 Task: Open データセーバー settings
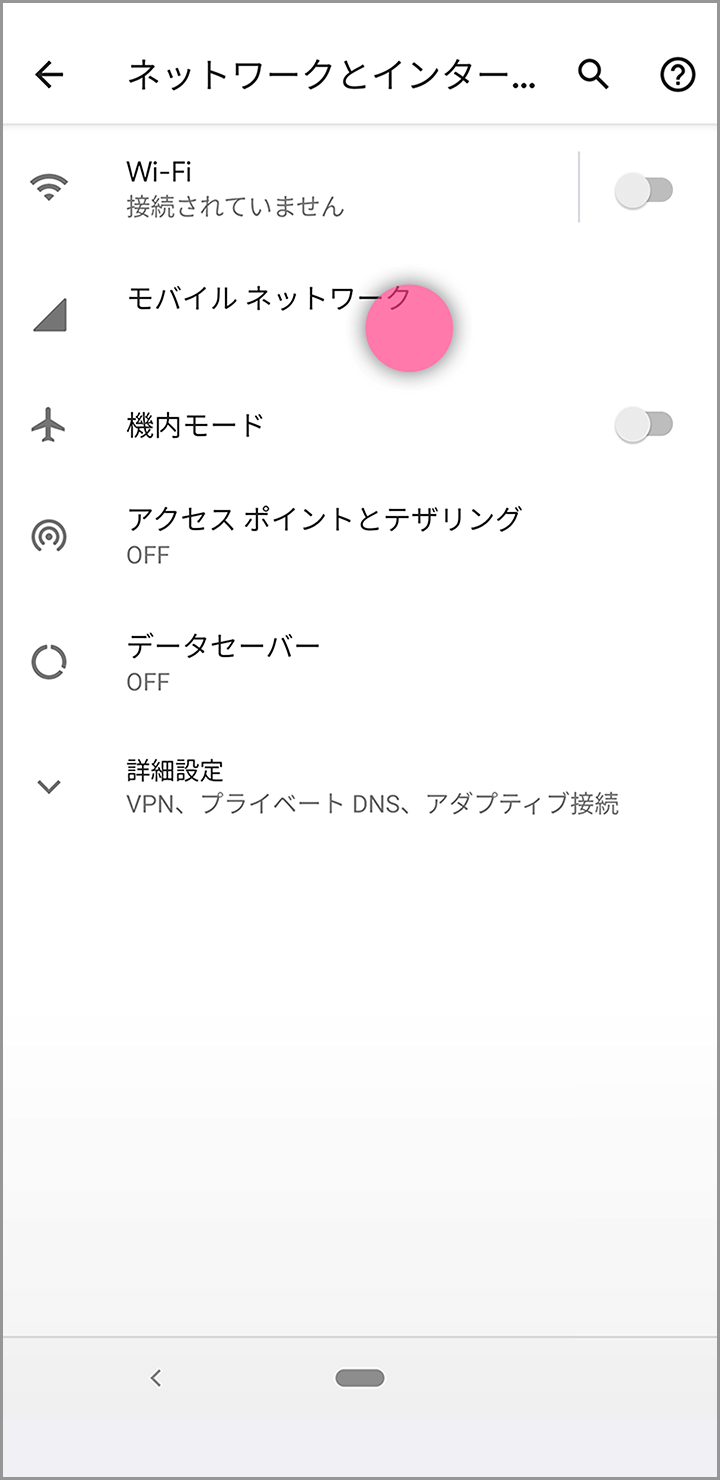tap(224, 661)
